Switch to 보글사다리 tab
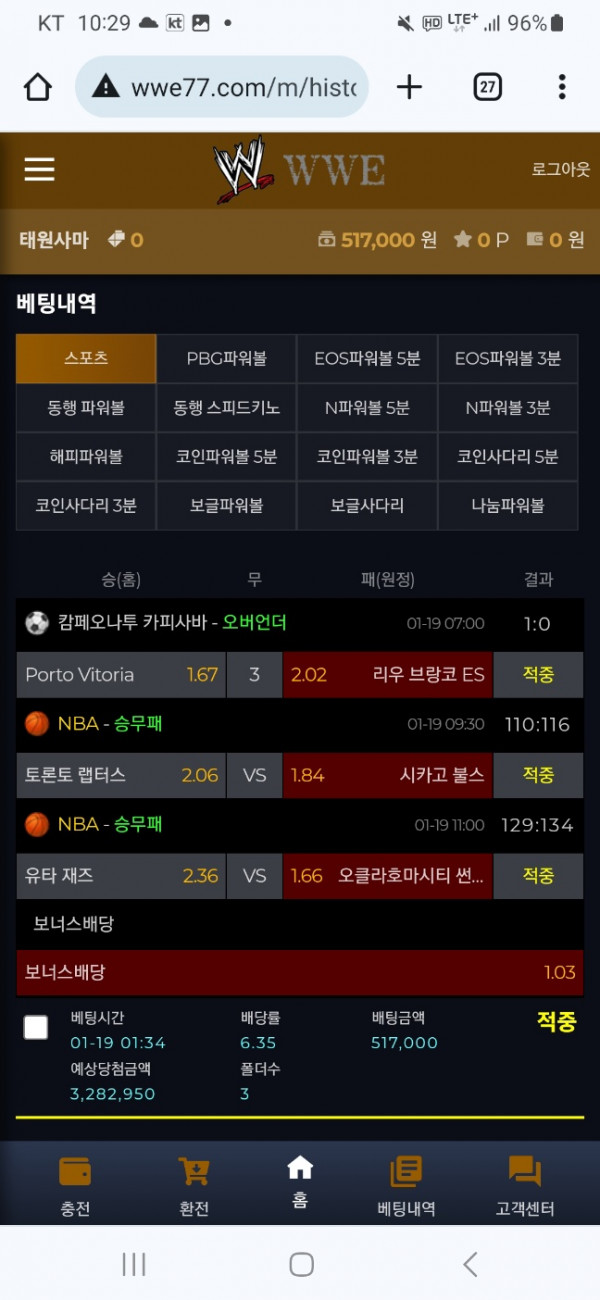600x1300 pixels. (367, 506)
